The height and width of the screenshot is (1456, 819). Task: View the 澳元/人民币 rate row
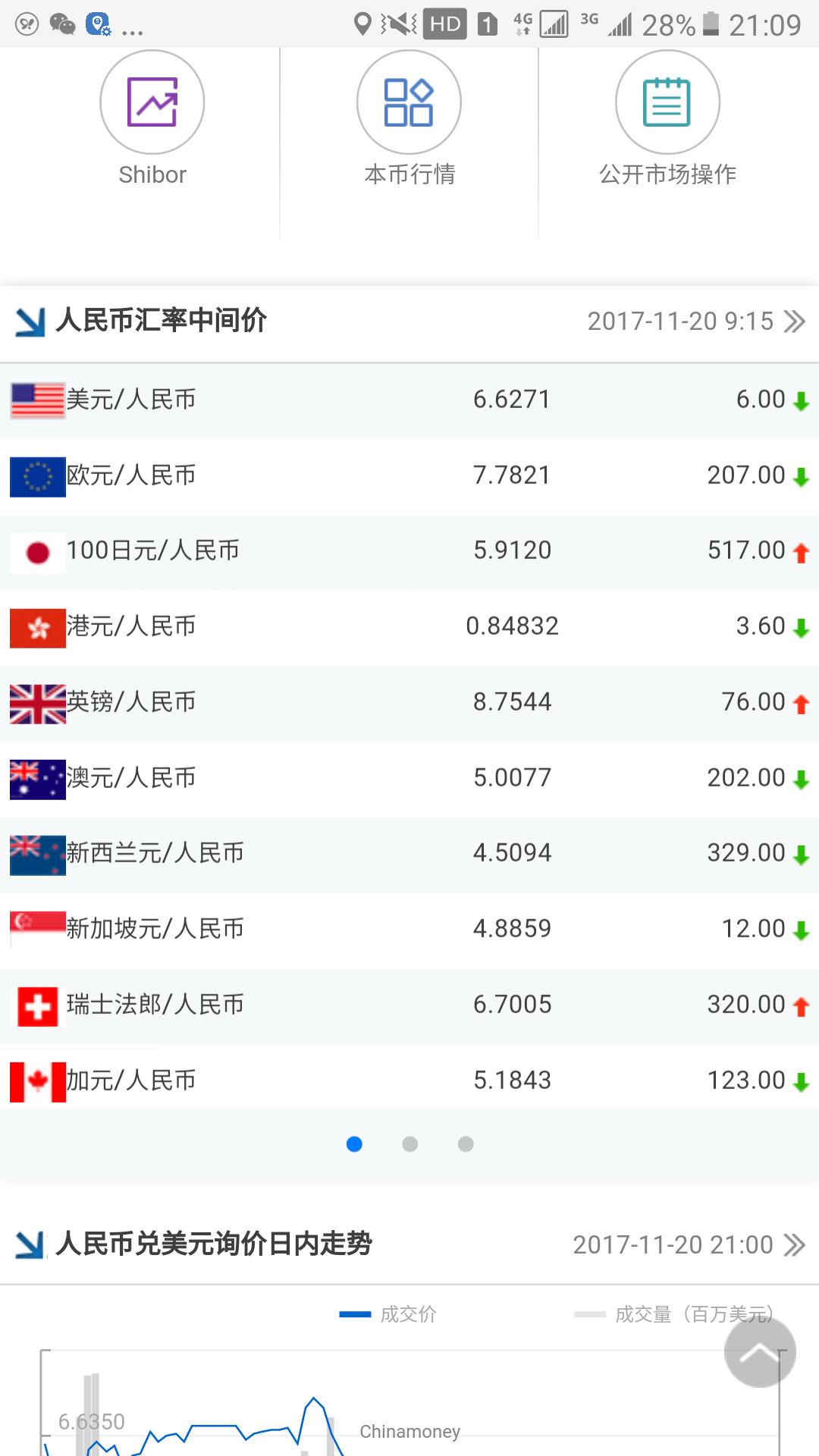(409, 779)
